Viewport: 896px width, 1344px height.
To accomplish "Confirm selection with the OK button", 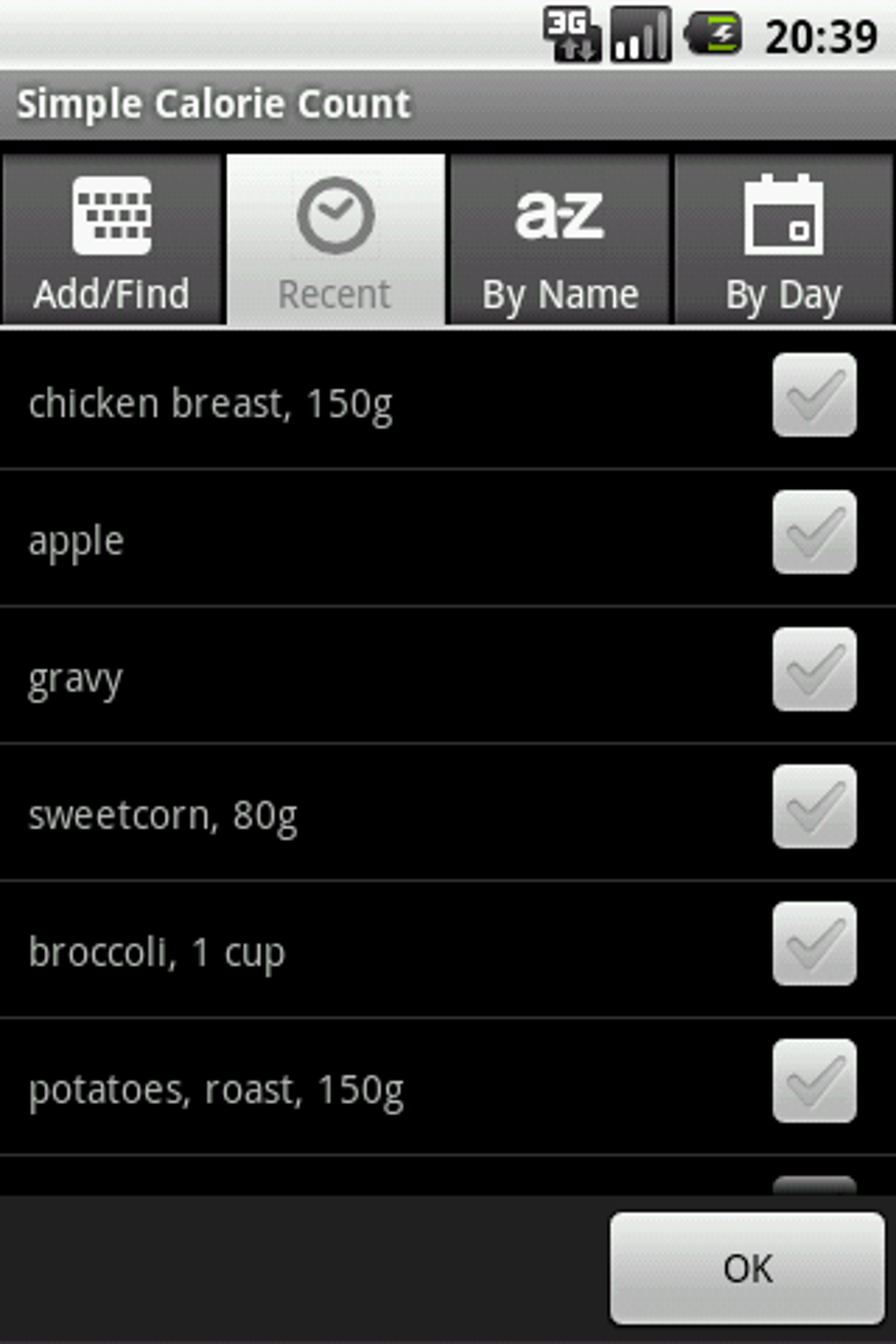I will tap(747, 1268).
